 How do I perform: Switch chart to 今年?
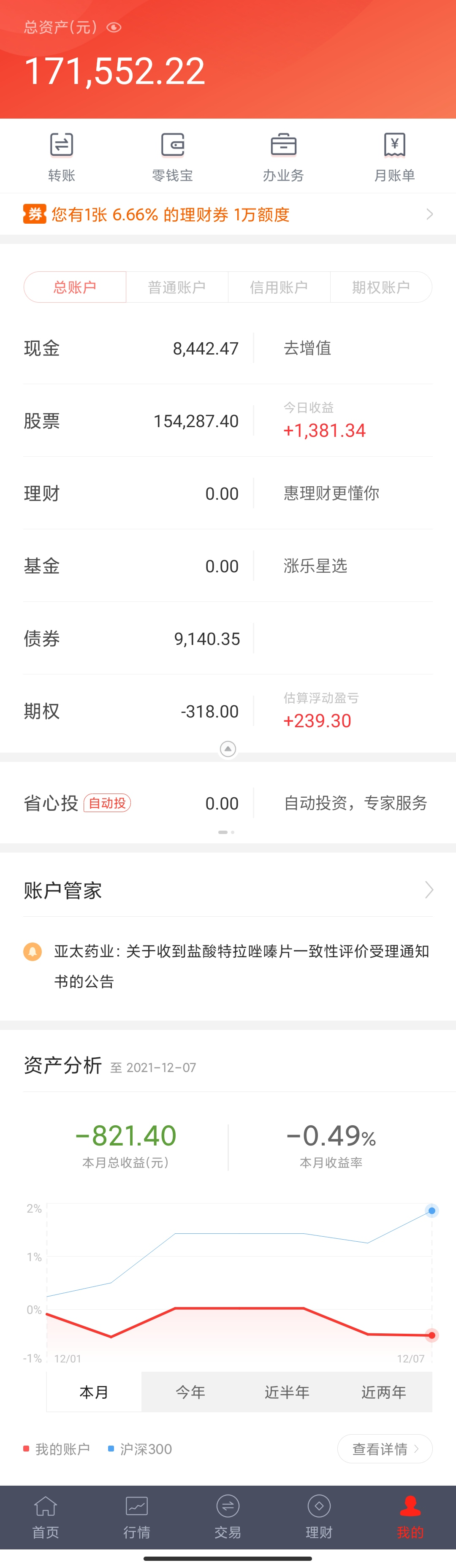pos(190,1392)
